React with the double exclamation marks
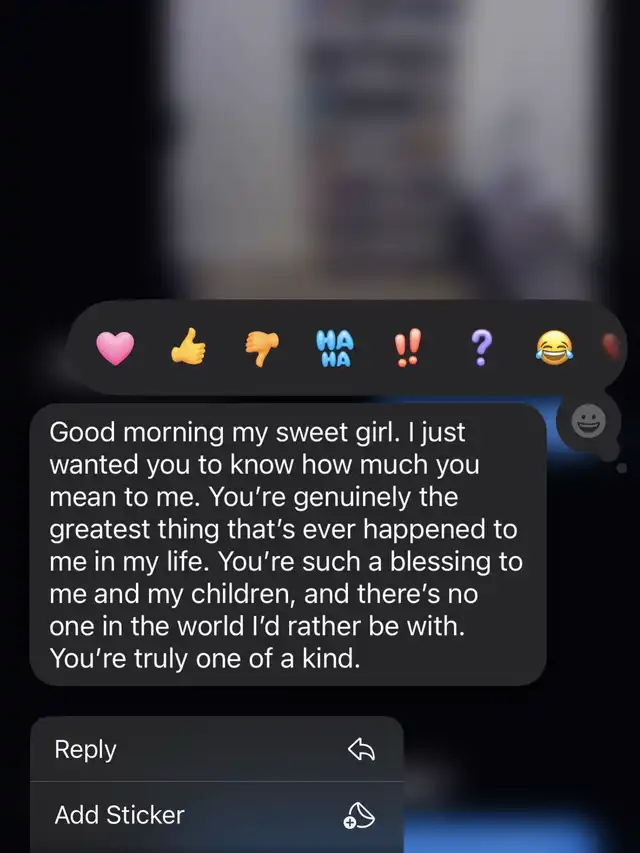 (x=407, y=348)
